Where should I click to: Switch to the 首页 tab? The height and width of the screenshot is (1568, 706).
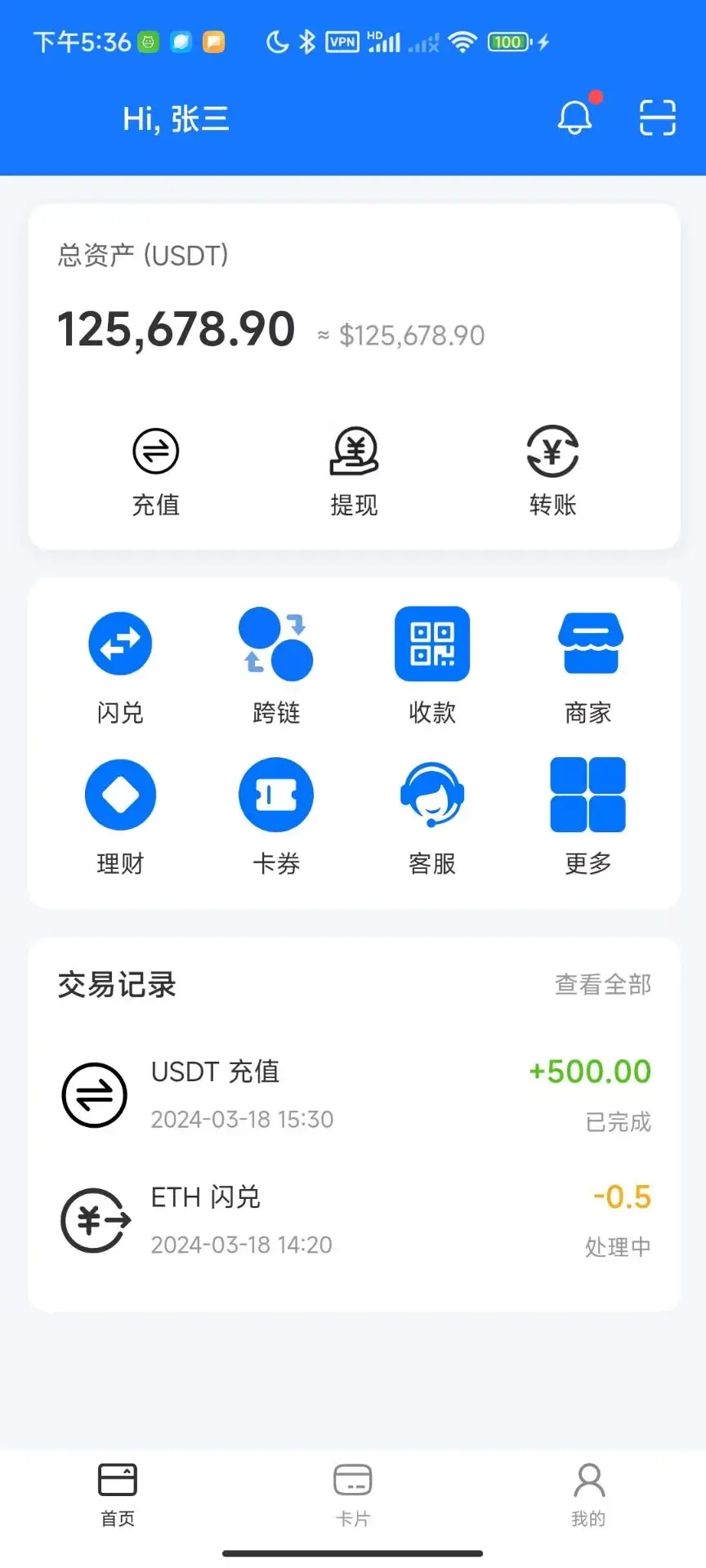(118, 1494)
